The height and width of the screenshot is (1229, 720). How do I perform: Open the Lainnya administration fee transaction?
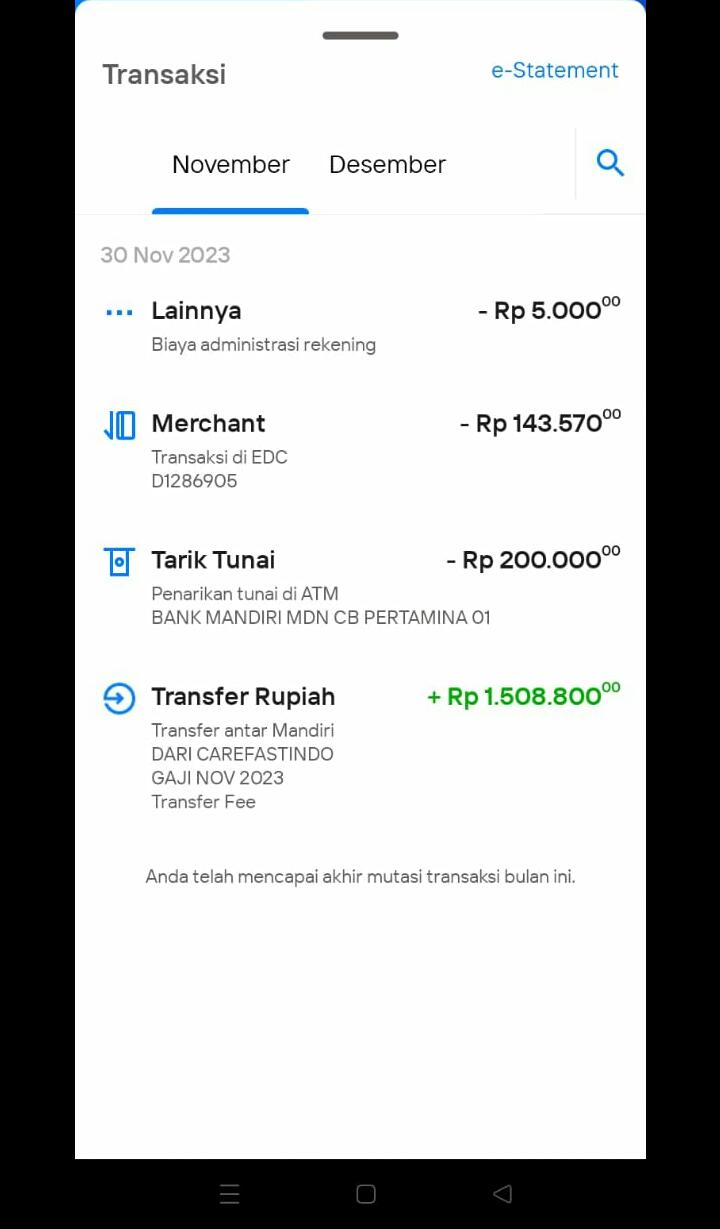360,326
